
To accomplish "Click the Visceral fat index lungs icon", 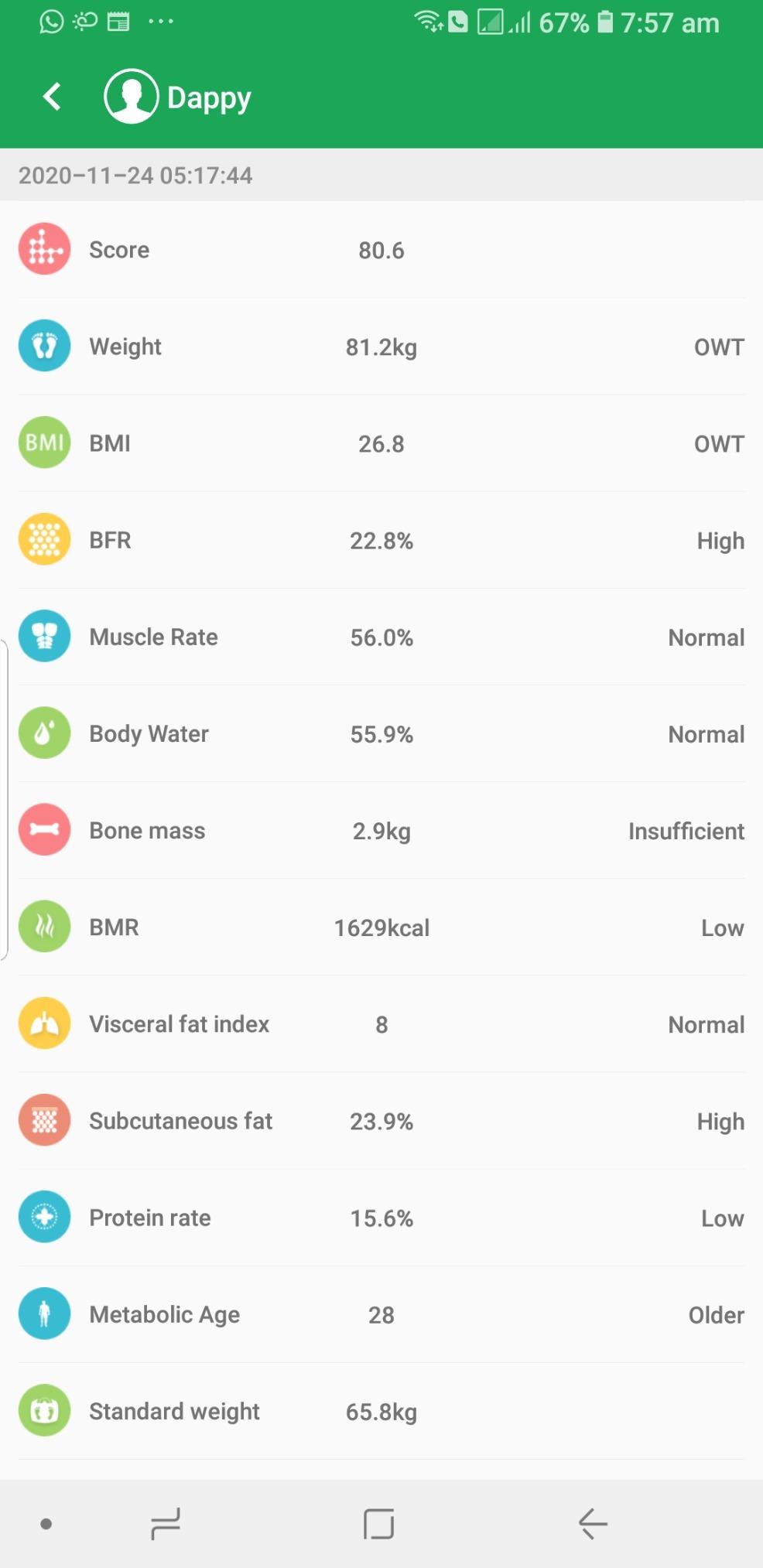I will pyautogui.click(x=44, y=1023).
